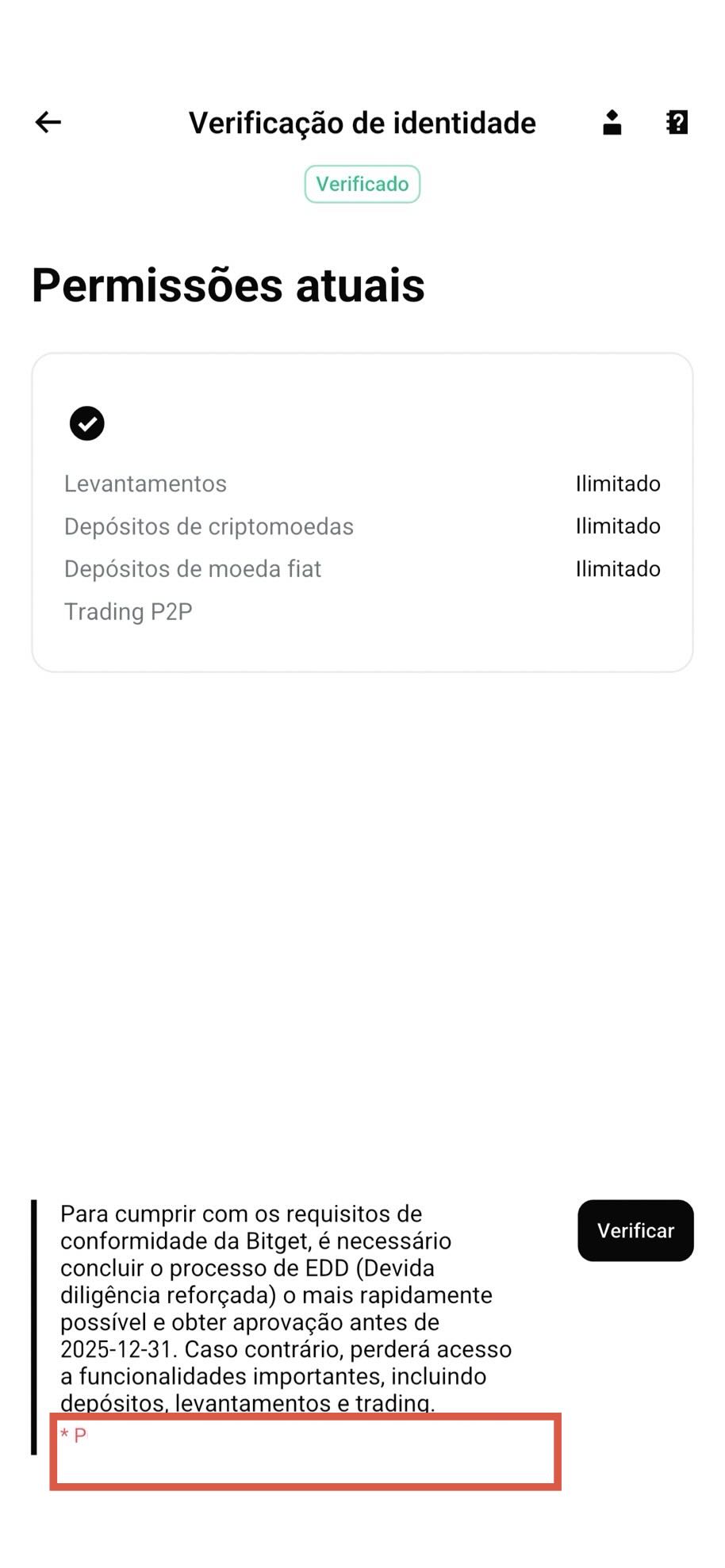The image size is (725, 1568).
Task: Tap Ilimitado next to Levantamentos
Action: 618,484
